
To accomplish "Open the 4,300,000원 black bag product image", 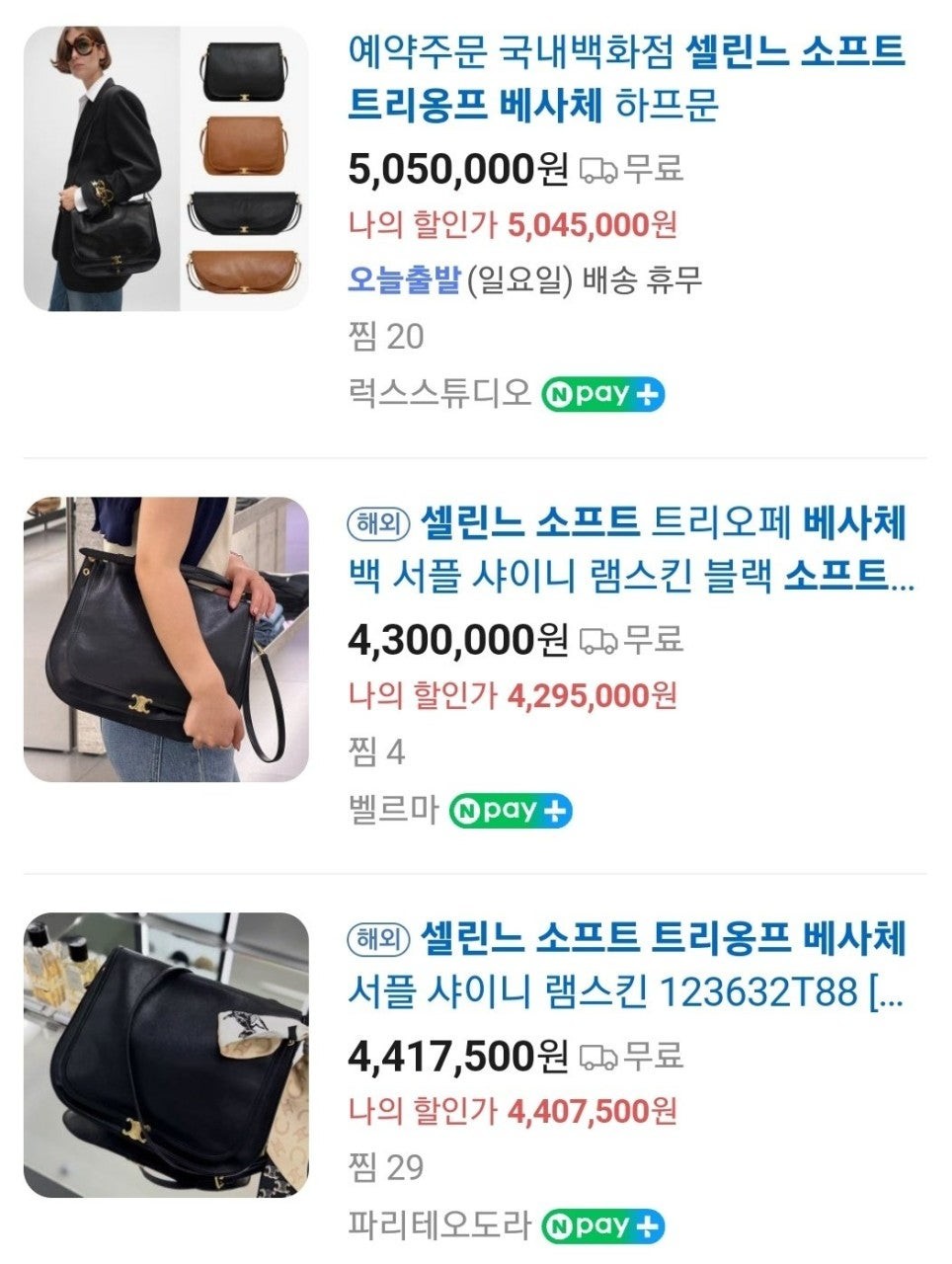I will [166, 640].
